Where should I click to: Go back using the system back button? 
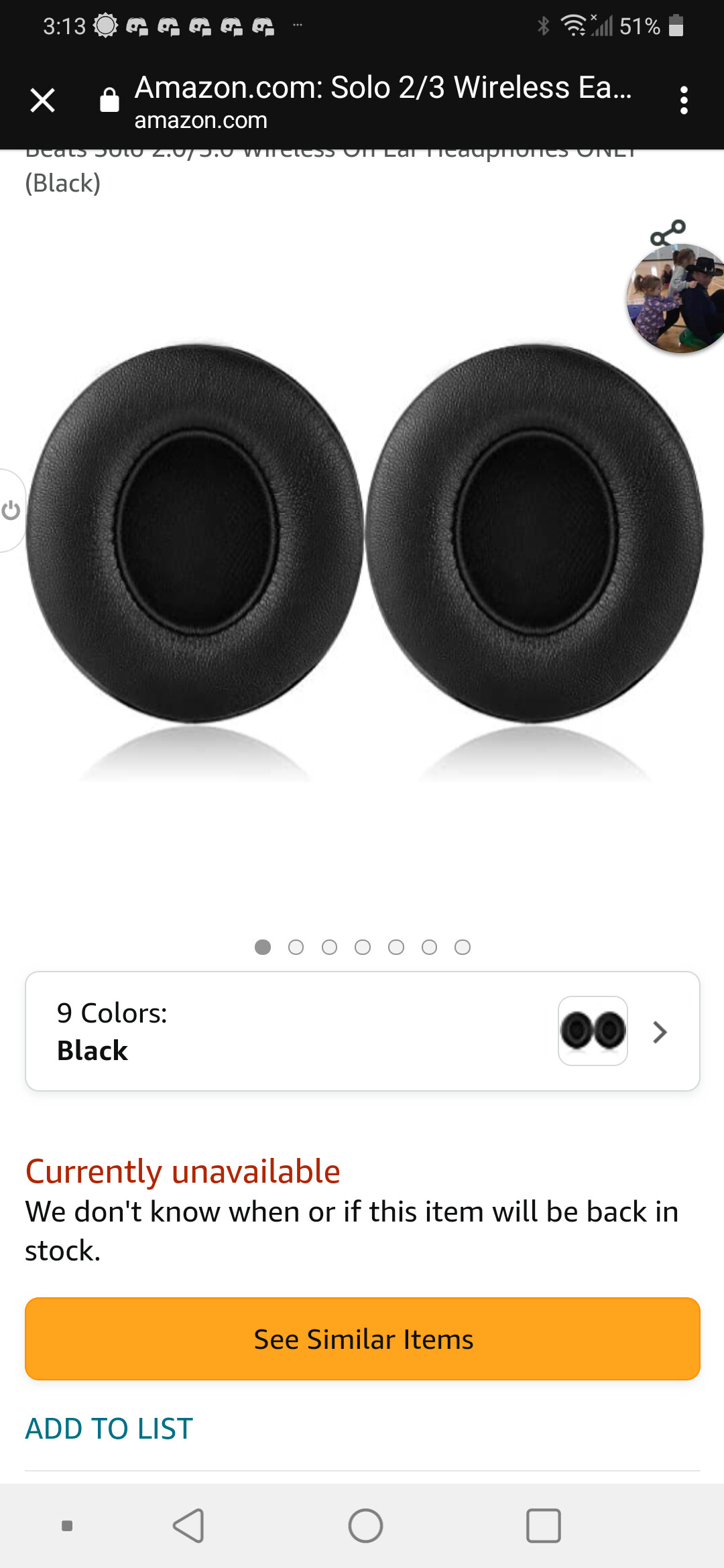click(x=188, y=1526)
